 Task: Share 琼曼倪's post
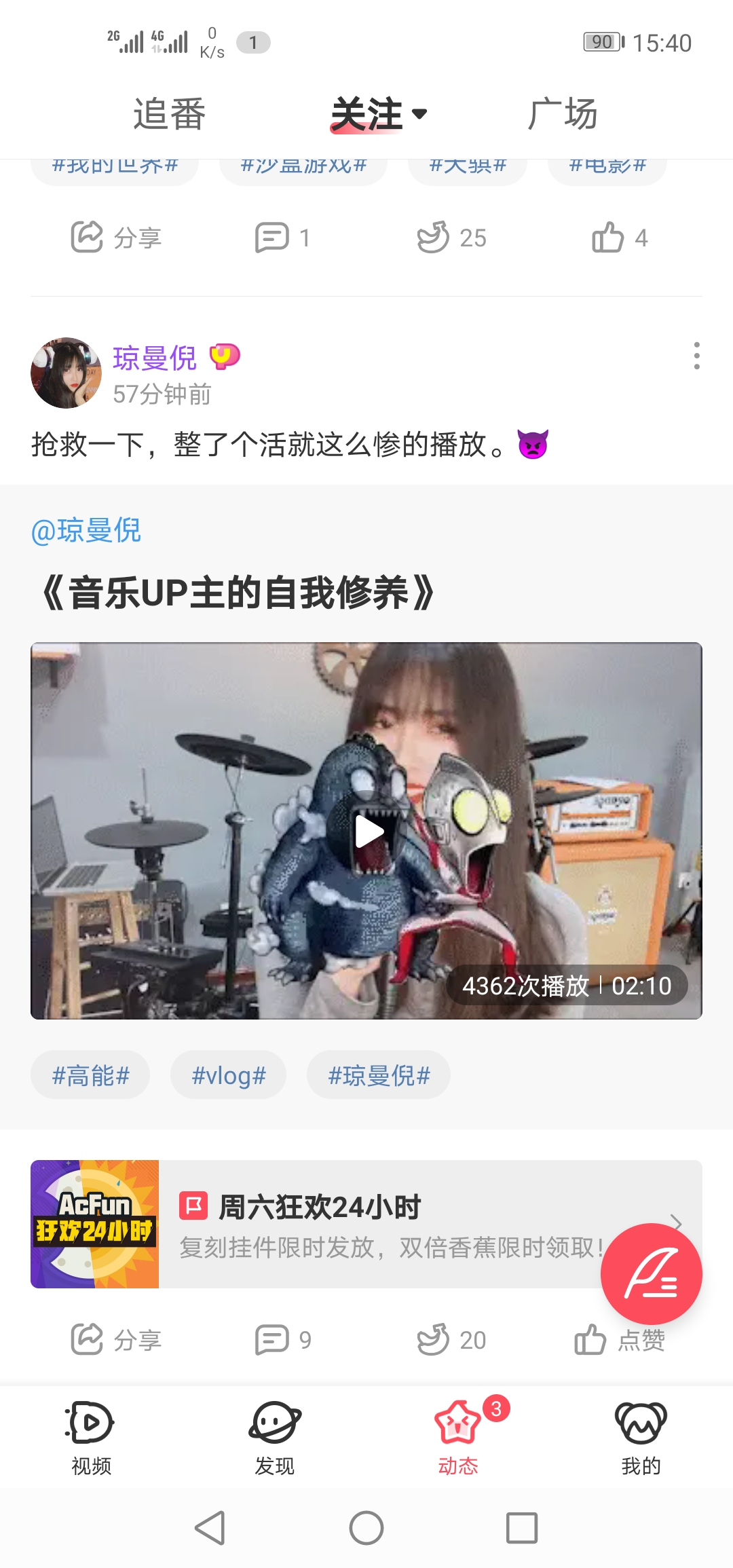click(116, 1339)
